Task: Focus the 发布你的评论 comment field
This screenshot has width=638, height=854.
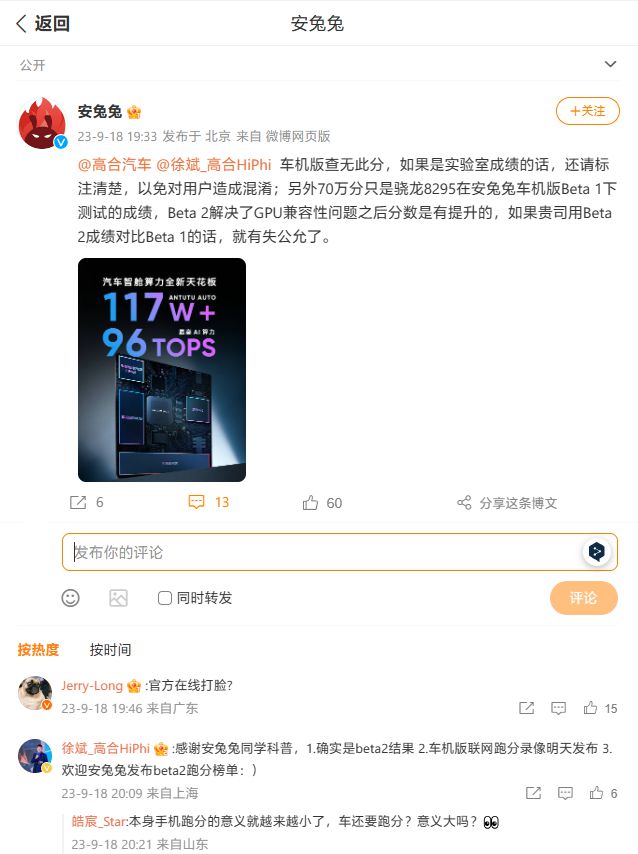Action: click(x=320, y=552)
